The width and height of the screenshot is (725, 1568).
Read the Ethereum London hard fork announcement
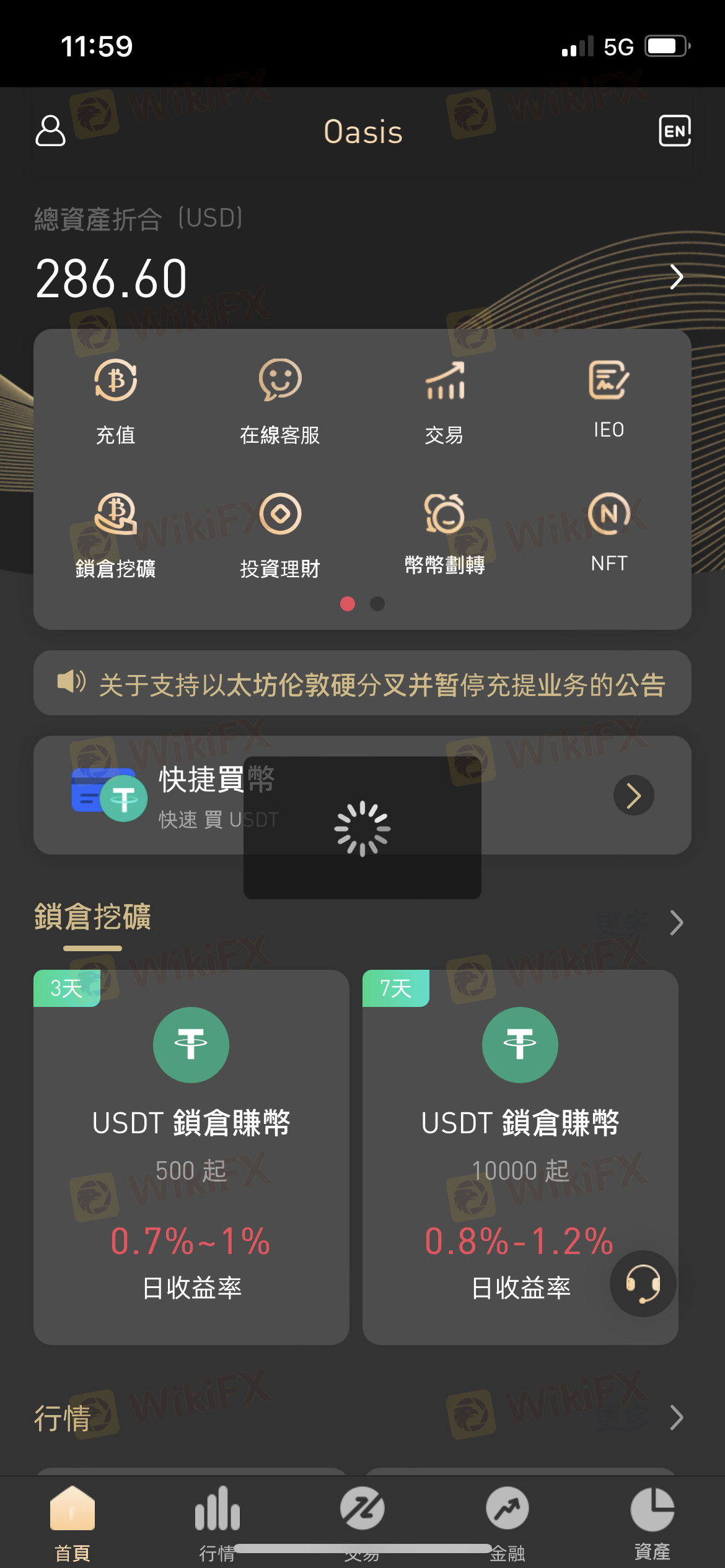381,684
